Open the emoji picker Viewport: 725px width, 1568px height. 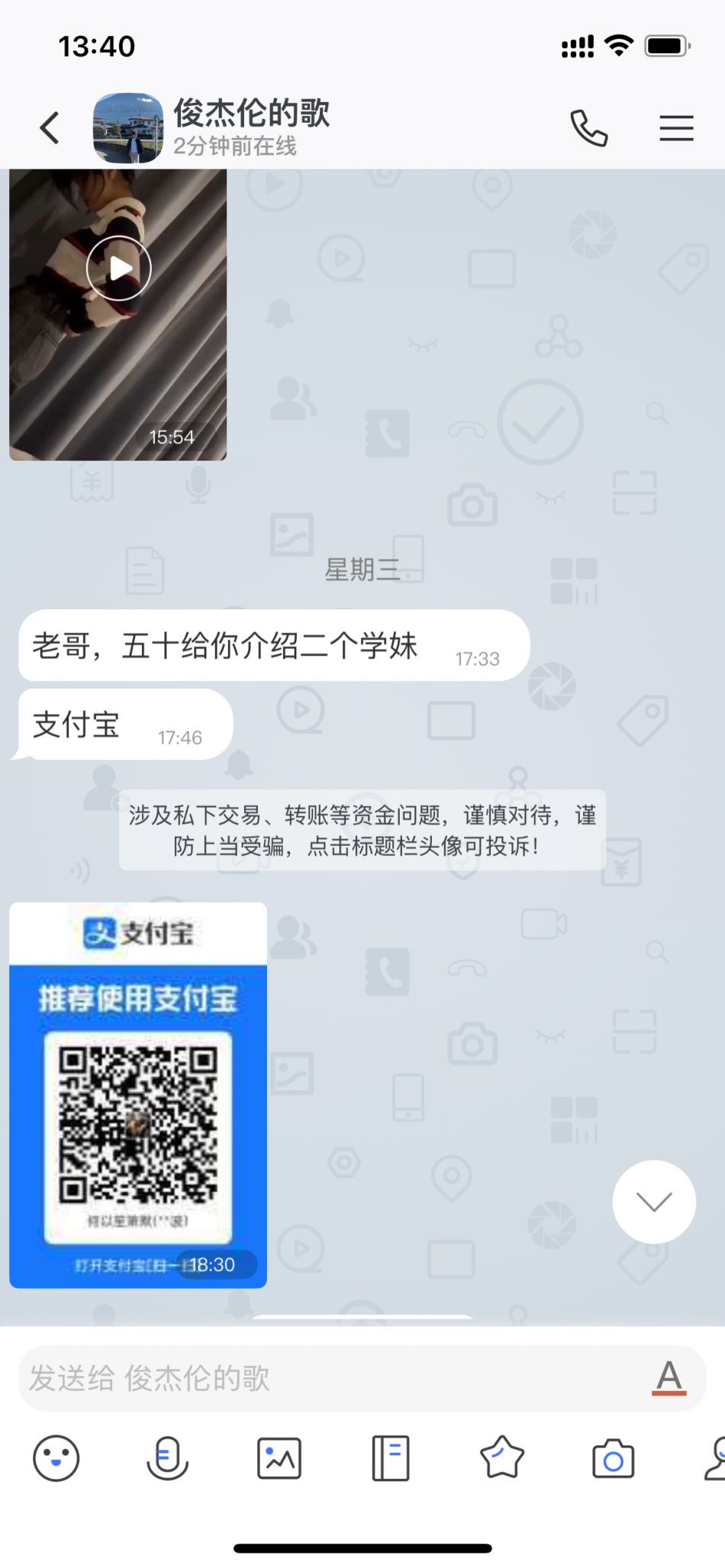(56, 1458)
